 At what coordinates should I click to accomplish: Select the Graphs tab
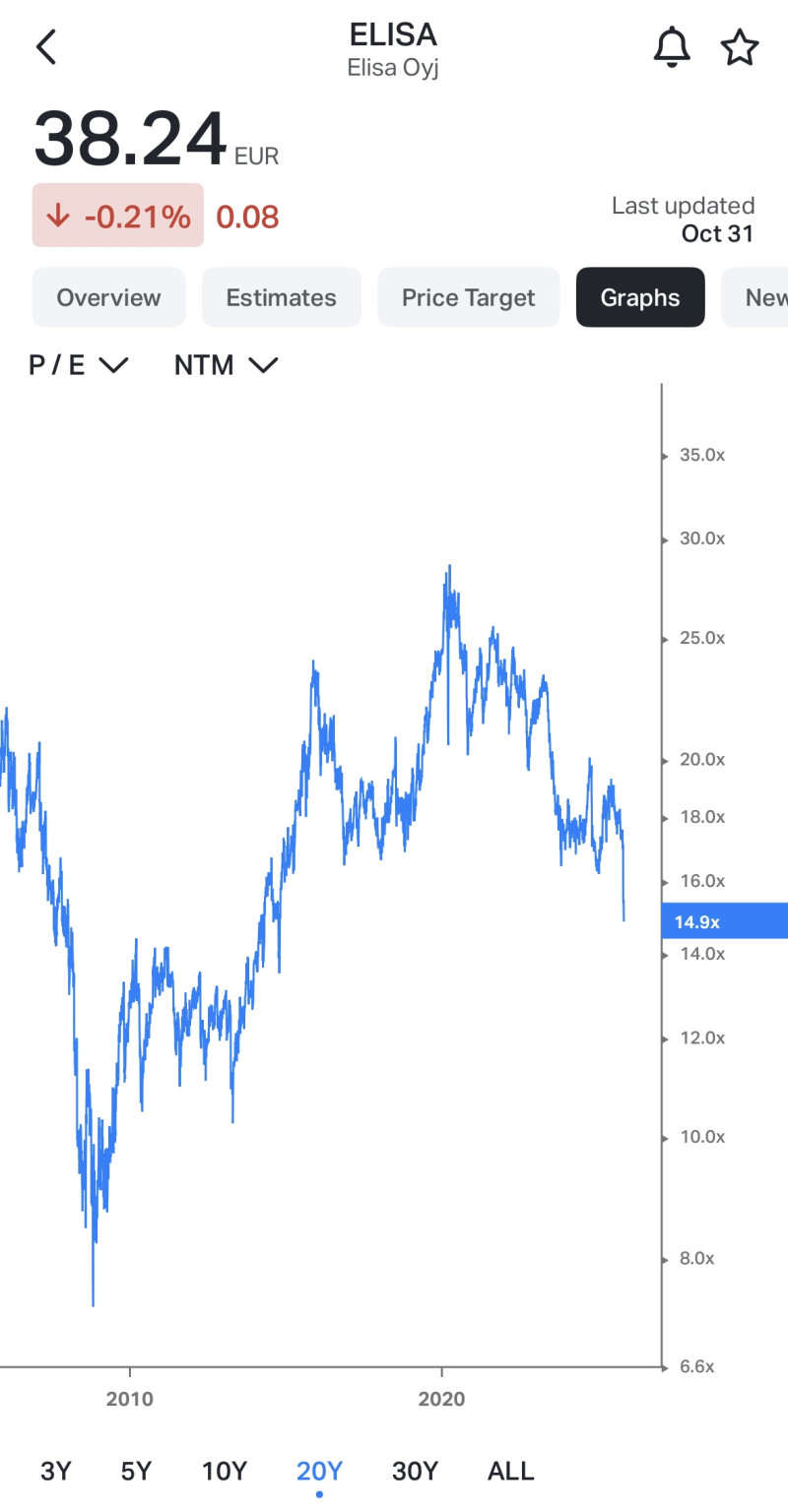(640, 297)
